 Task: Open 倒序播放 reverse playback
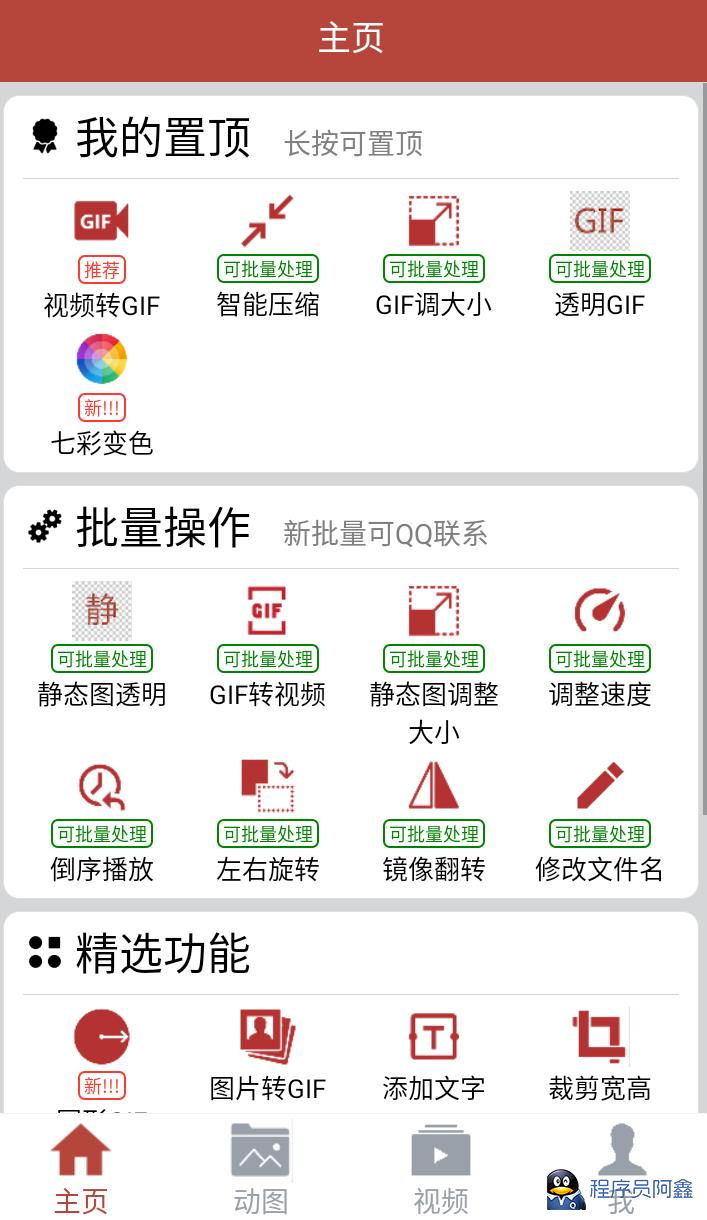click(102, 822)
